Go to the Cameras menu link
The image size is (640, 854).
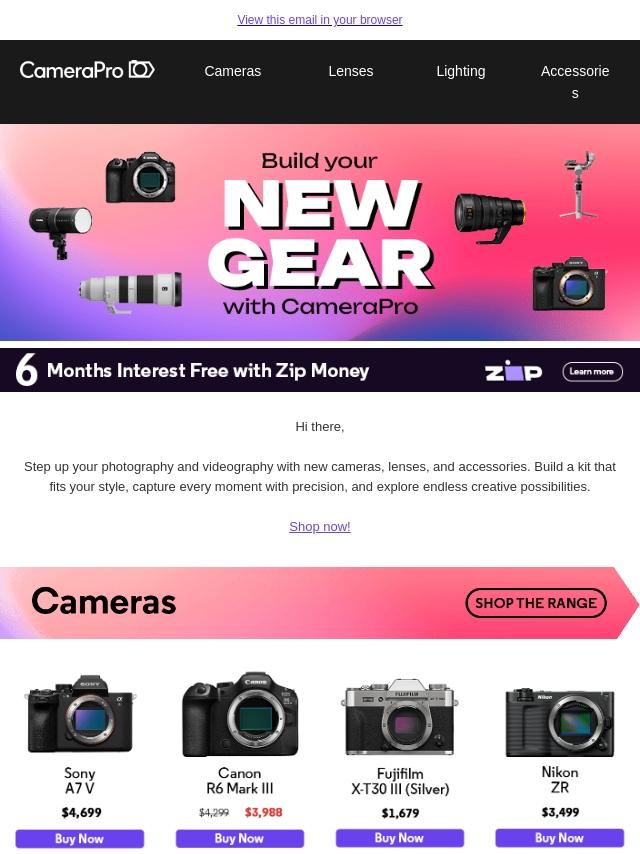pos(233,71)
